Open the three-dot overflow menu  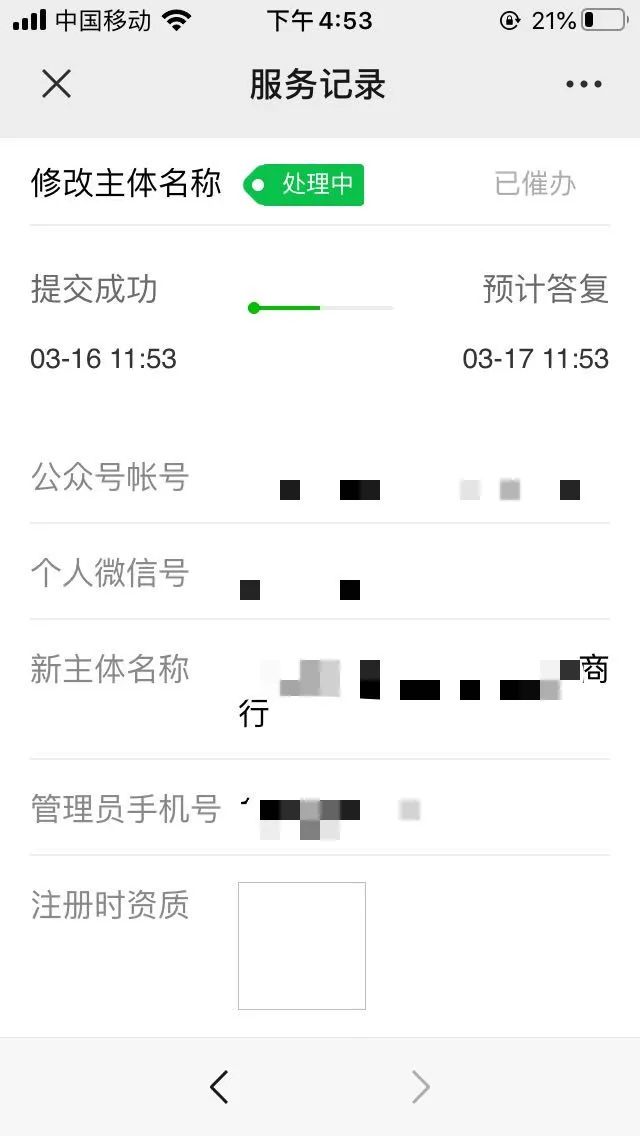click(x=583, y=84)
